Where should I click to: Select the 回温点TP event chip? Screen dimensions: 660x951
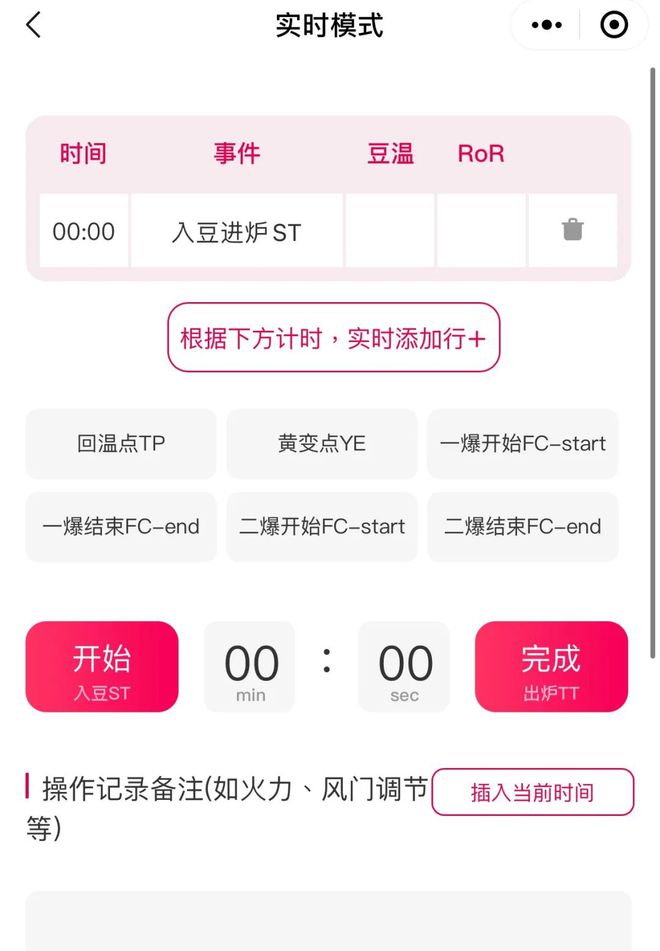121,443
